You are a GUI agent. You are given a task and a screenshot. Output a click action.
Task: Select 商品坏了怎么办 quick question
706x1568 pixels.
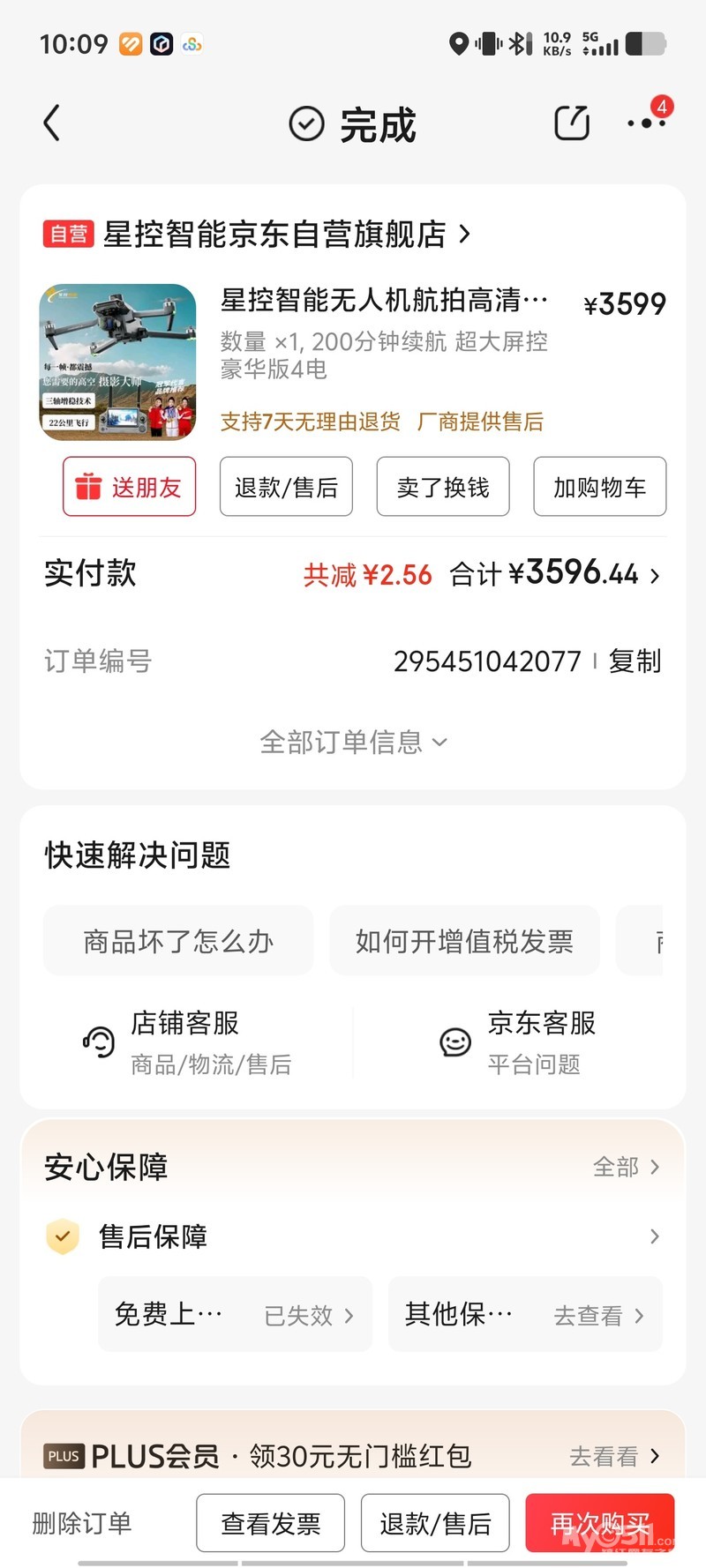point(178,941)
